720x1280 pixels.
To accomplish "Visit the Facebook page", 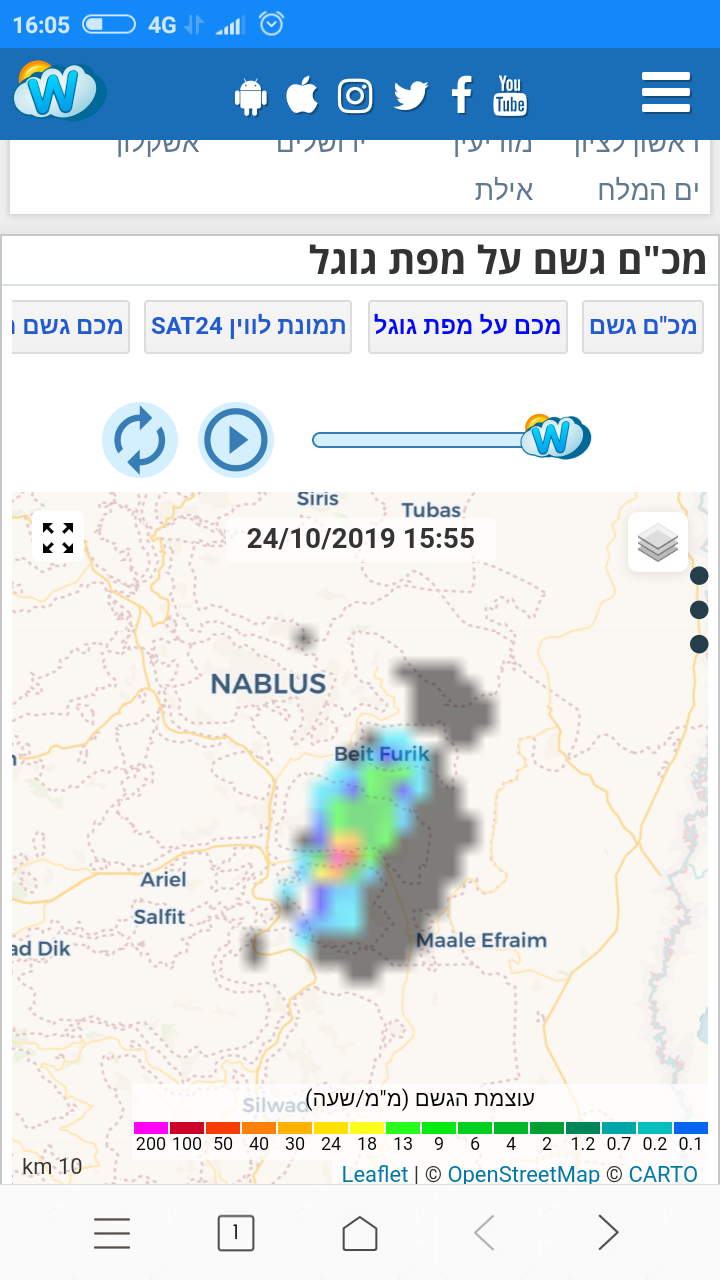I will click(461, 96).
